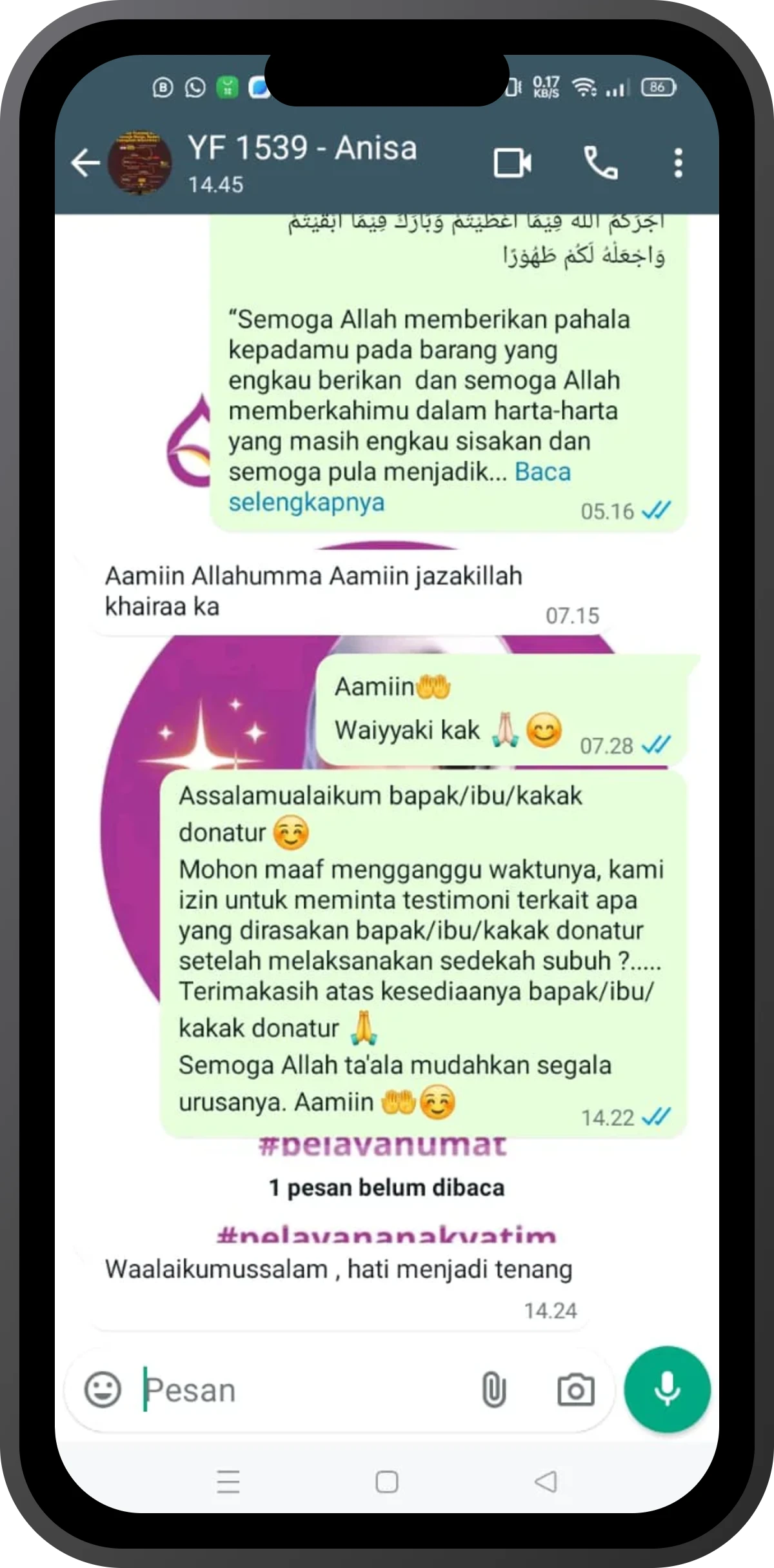774x1568 pixels.
Task: Start a video call with Anisa
Action: tap(512, 163)
